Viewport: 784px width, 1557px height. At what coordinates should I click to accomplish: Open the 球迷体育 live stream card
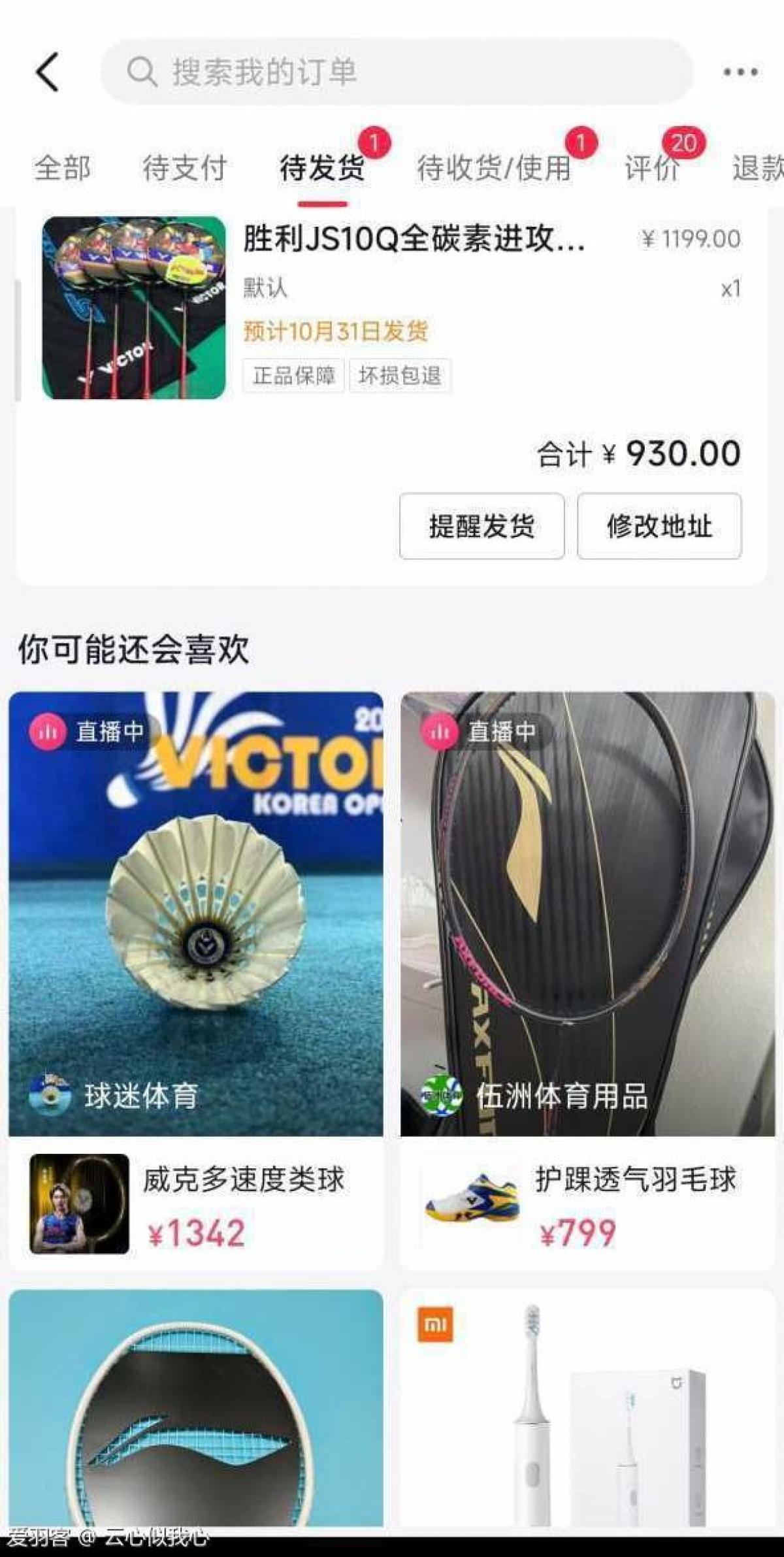tap(195, 915)
